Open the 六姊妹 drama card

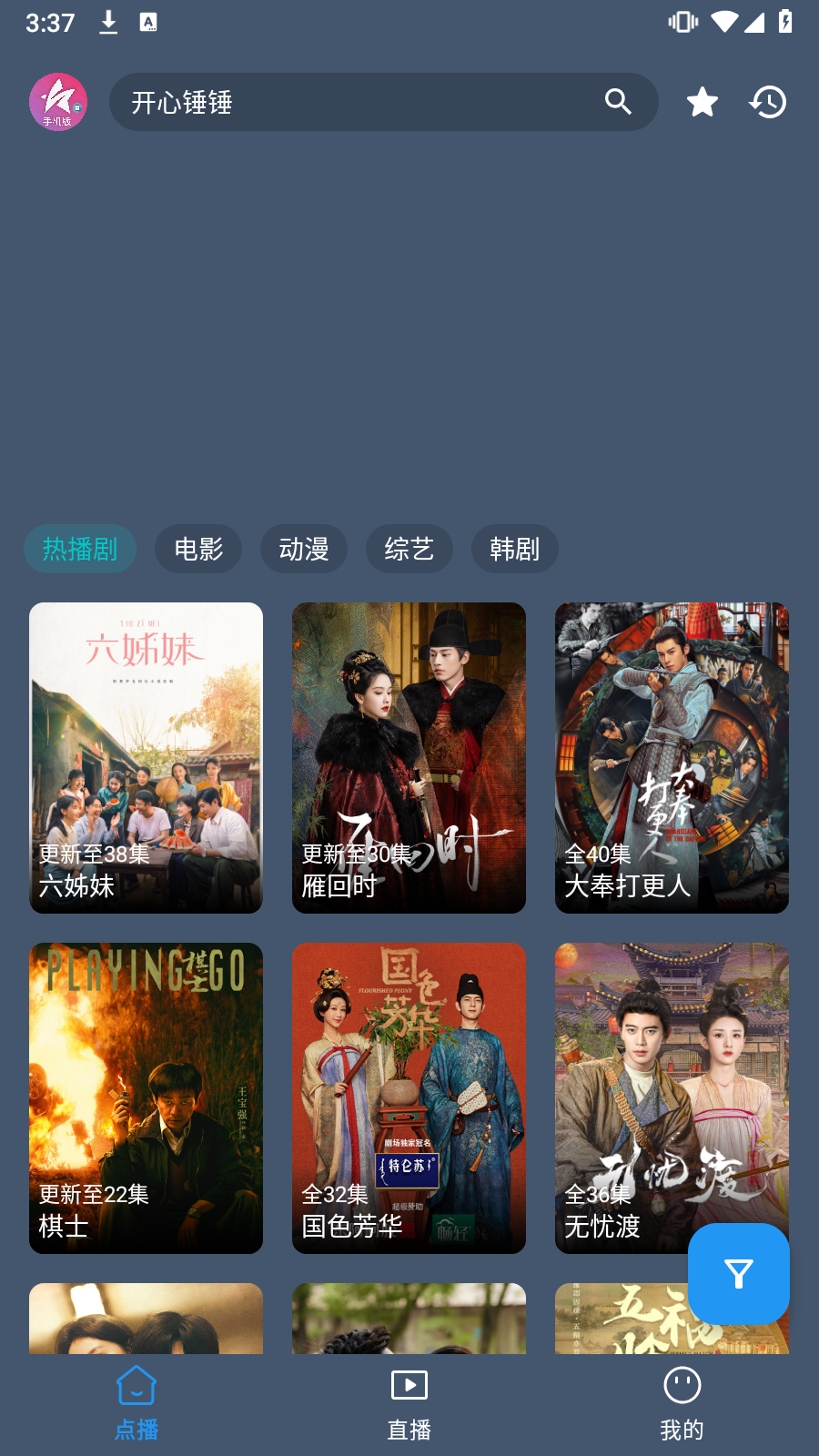[x=146, y=757]
